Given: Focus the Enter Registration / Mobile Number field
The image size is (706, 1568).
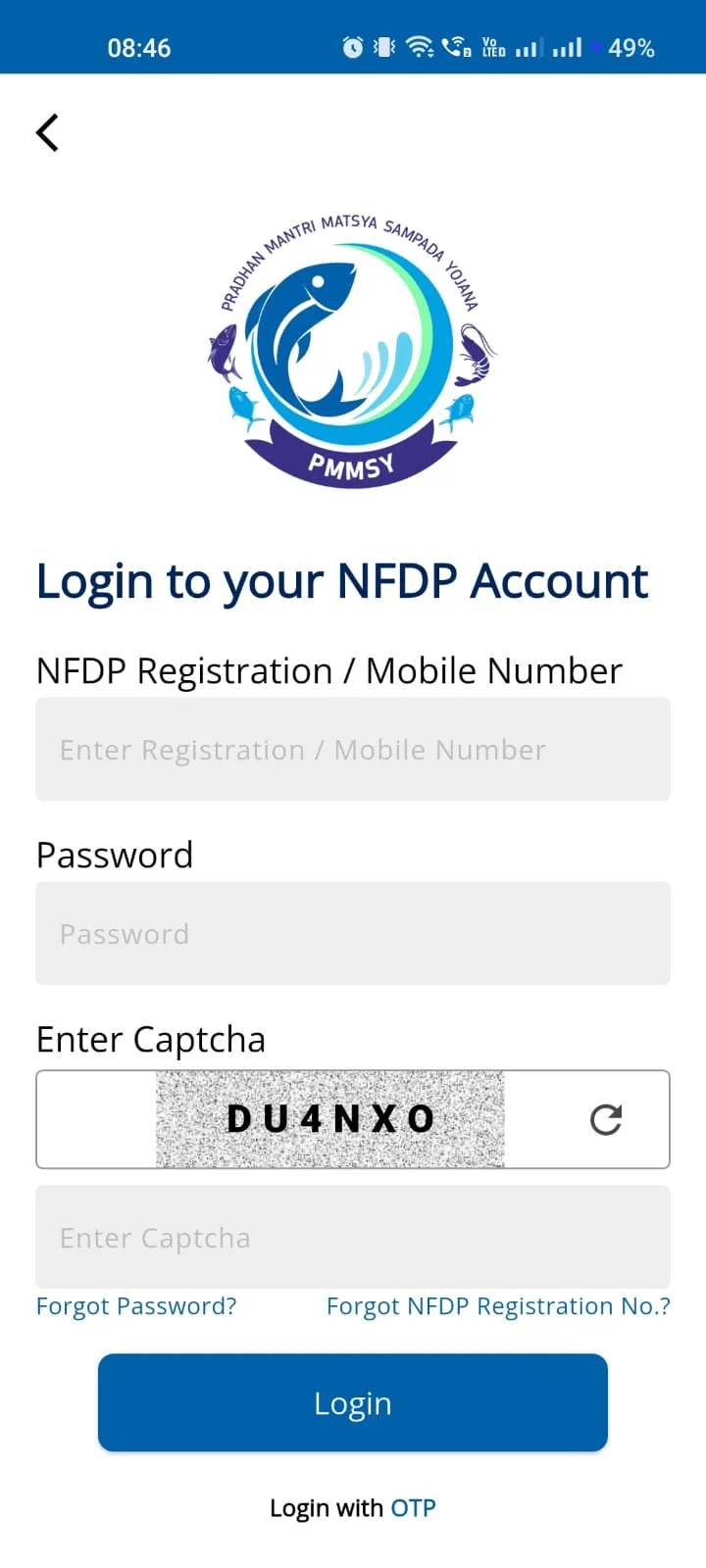Looking at the screenshot, I should [353, 750].
